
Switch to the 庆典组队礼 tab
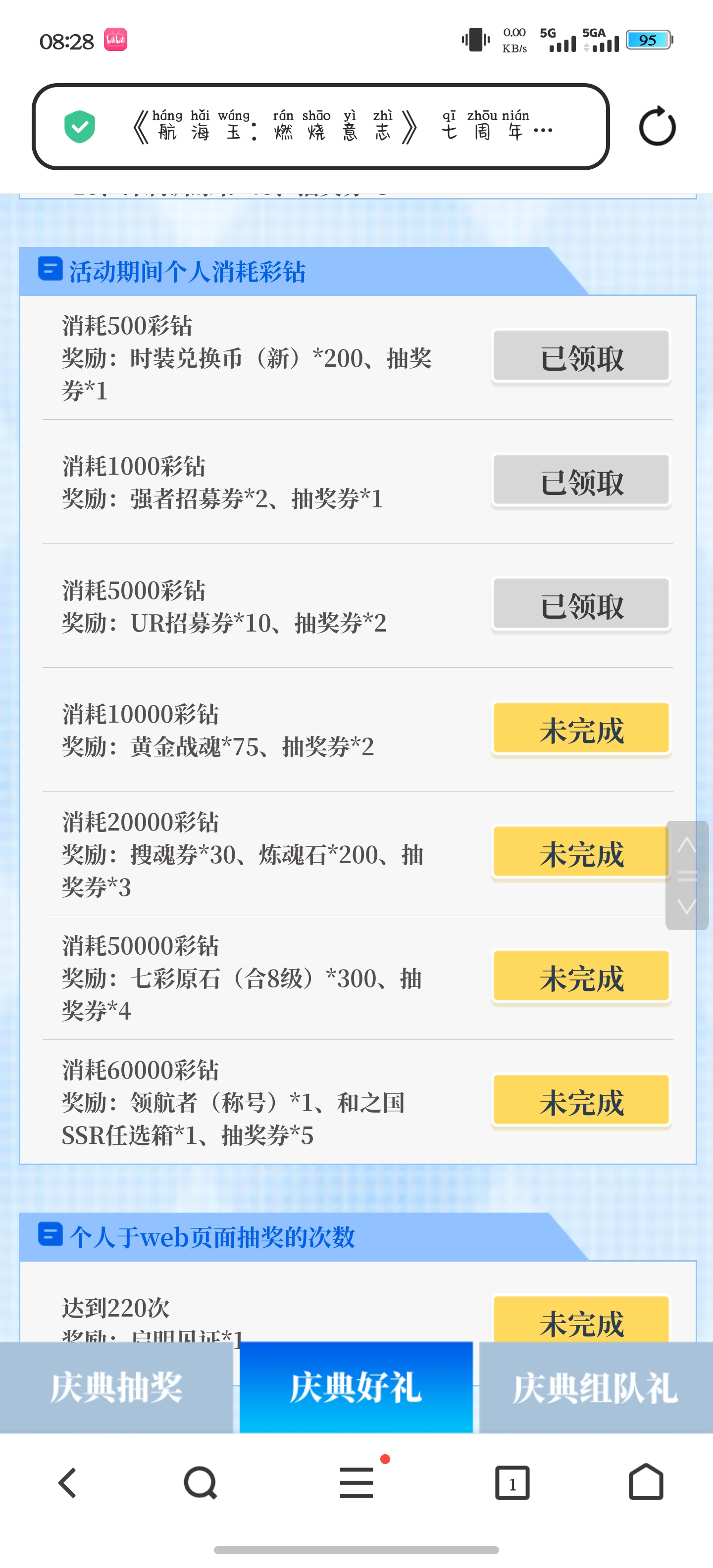pyautogui.click(x=596, y=1388)
